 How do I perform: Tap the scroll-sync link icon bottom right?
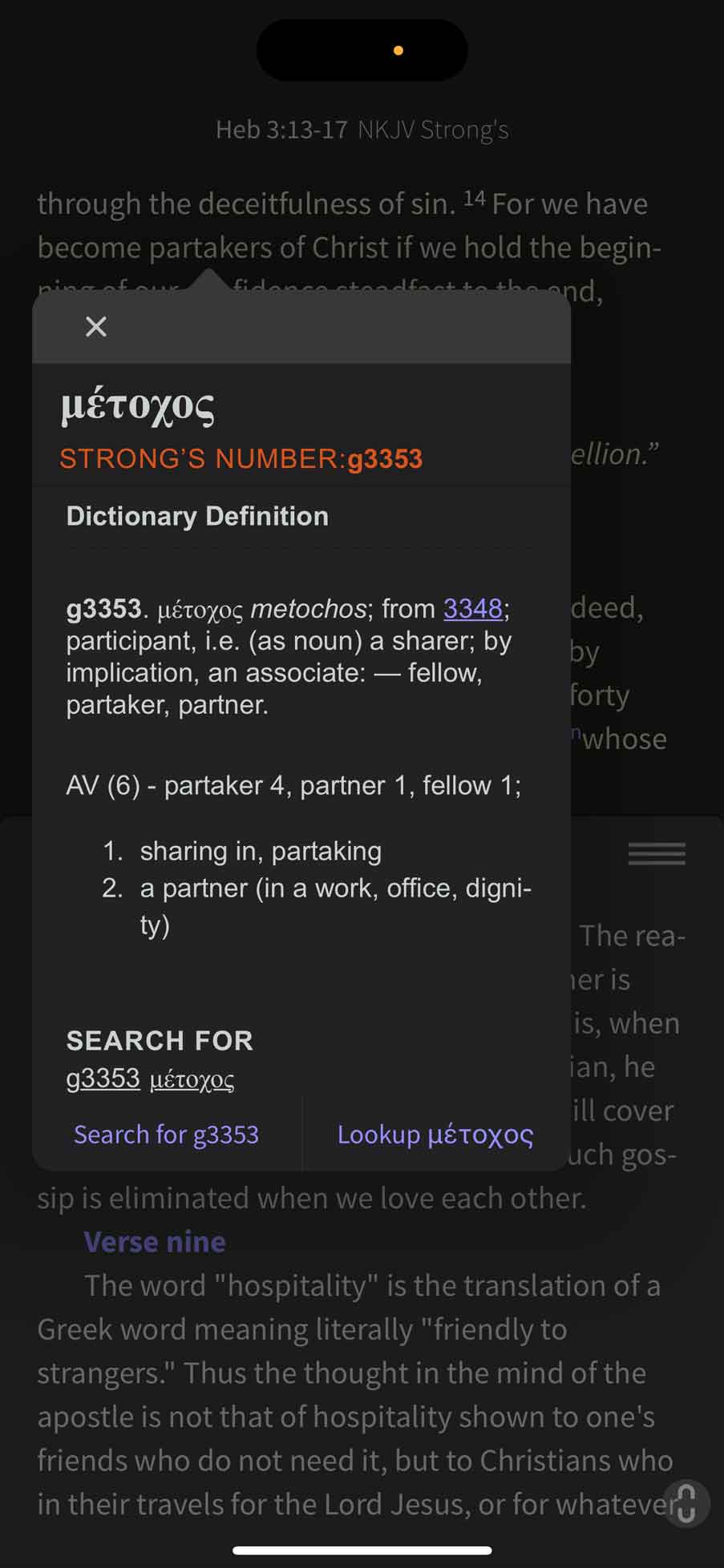pos(686,1504)
